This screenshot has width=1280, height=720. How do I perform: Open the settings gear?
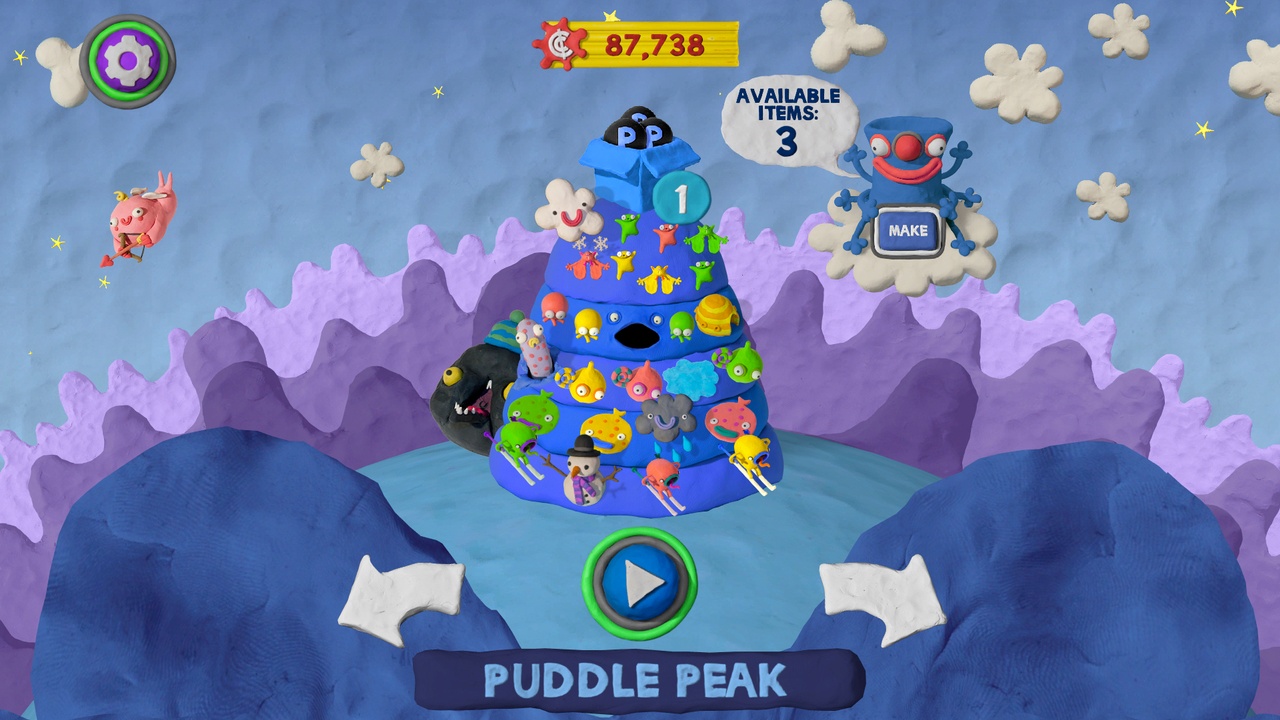(x=127, y=61)
